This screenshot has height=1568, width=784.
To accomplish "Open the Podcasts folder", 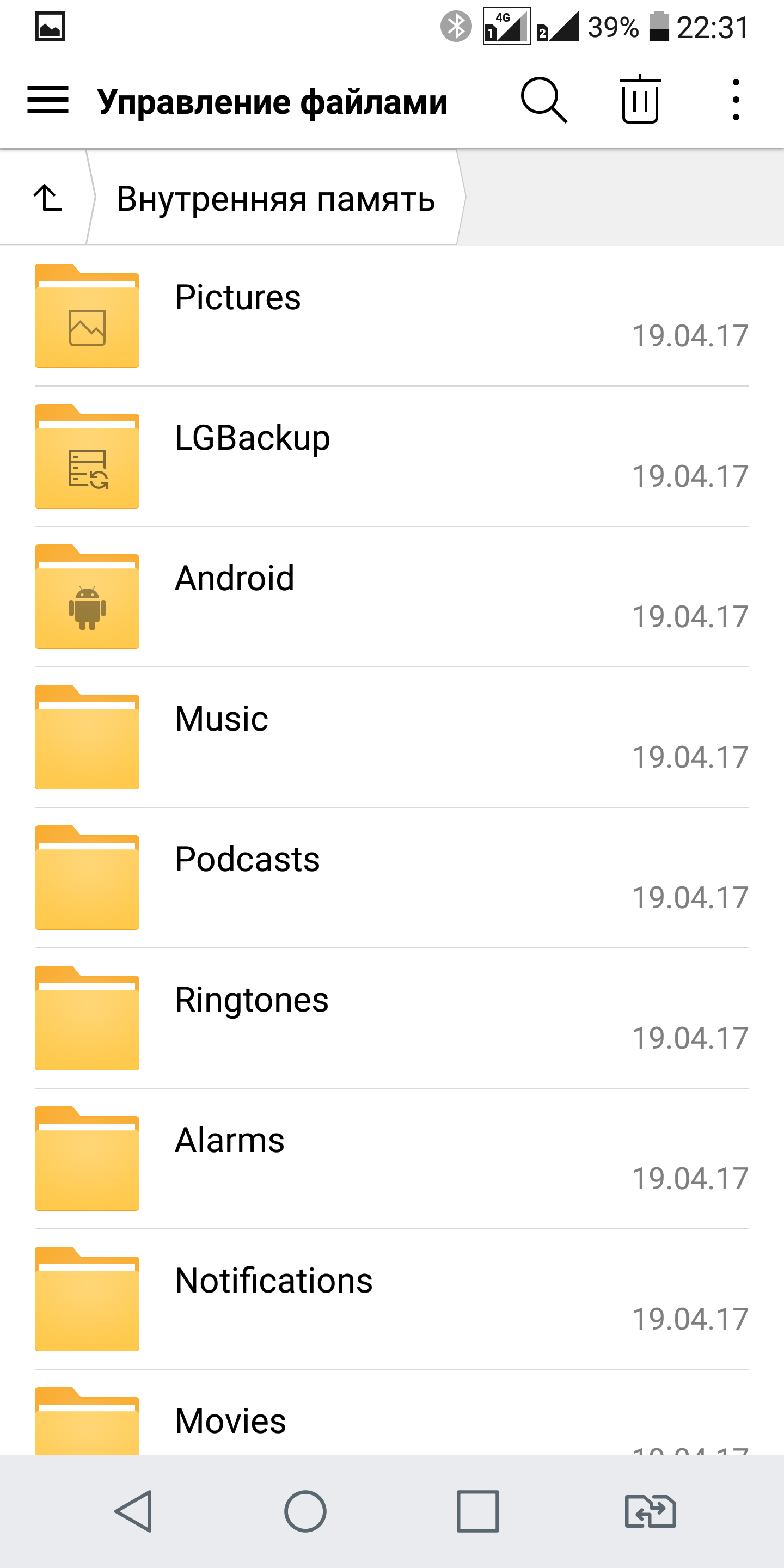I will coord(392,878).
